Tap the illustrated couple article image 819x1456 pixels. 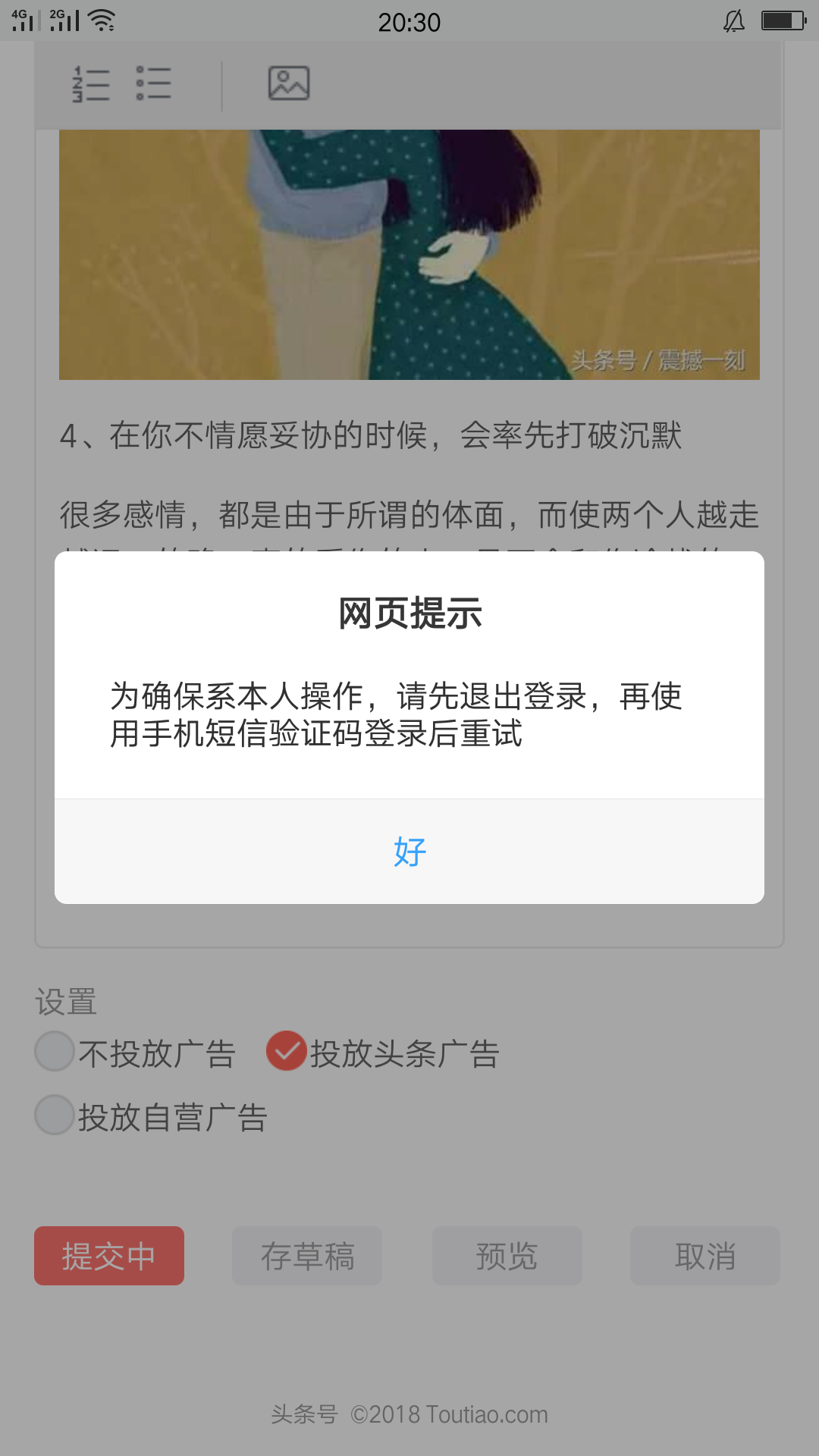click(409, 250)
